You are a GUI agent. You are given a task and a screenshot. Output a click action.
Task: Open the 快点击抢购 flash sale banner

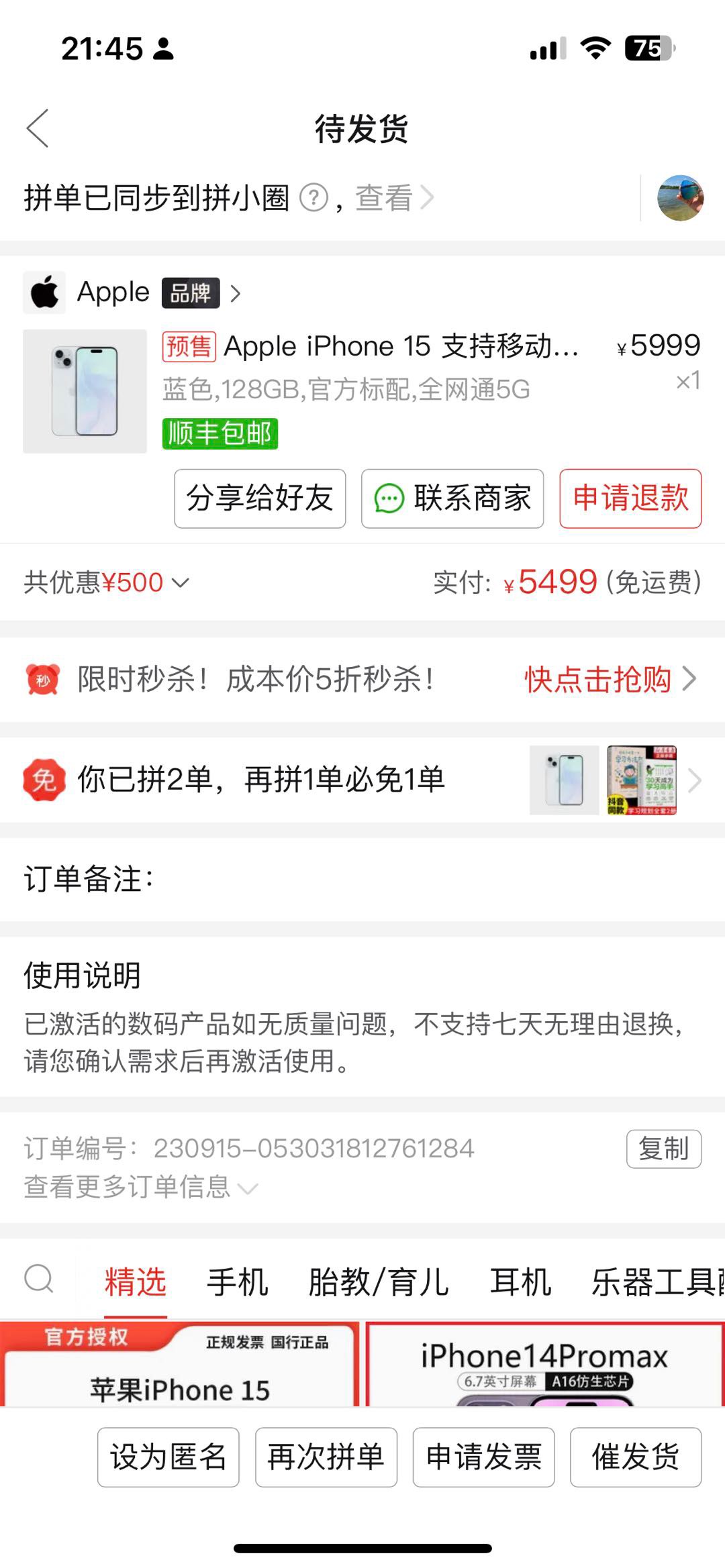click(x=609, y=680)
